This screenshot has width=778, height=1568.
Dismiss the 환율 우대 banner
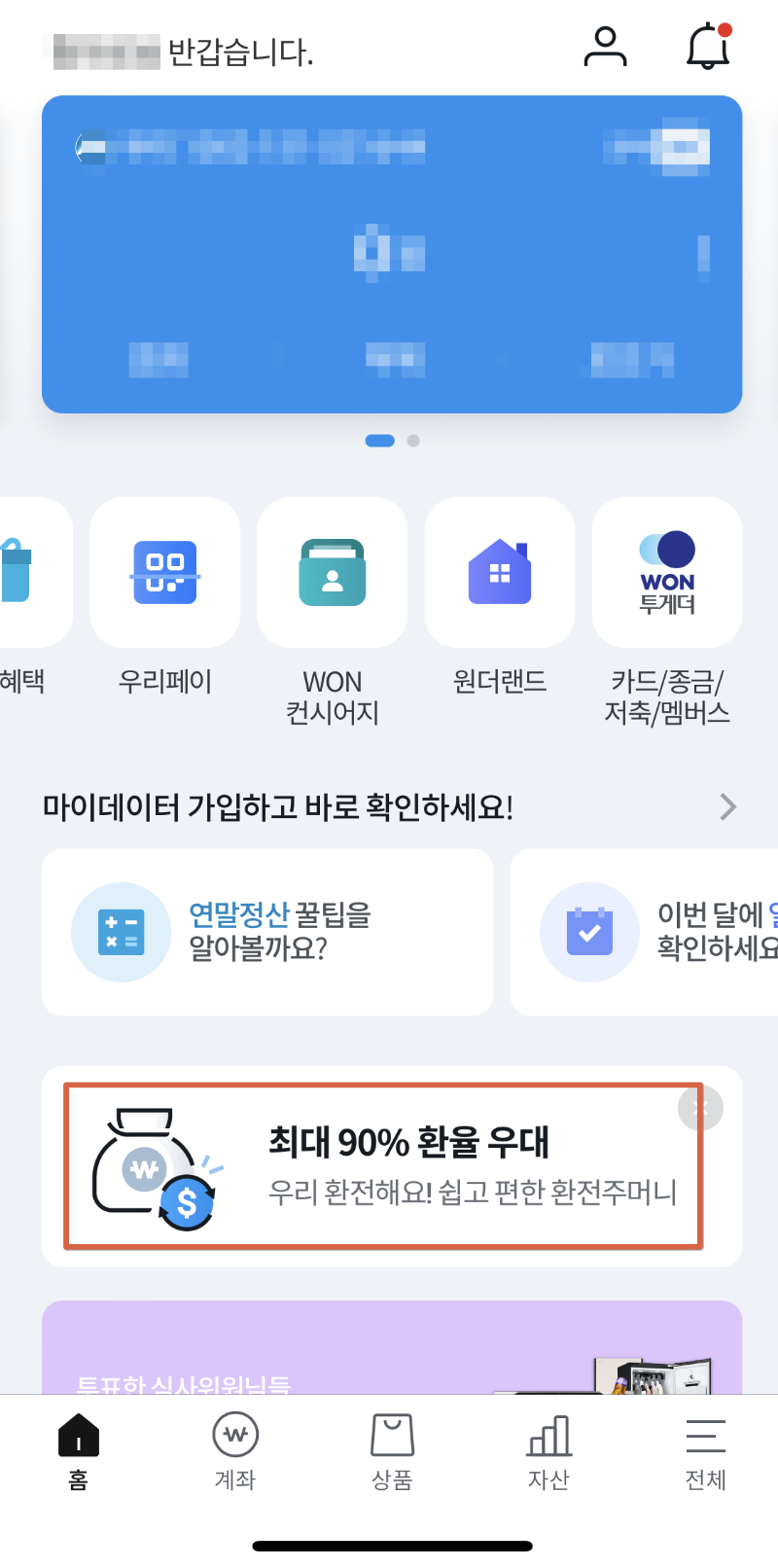click(x=699, y=1108)
